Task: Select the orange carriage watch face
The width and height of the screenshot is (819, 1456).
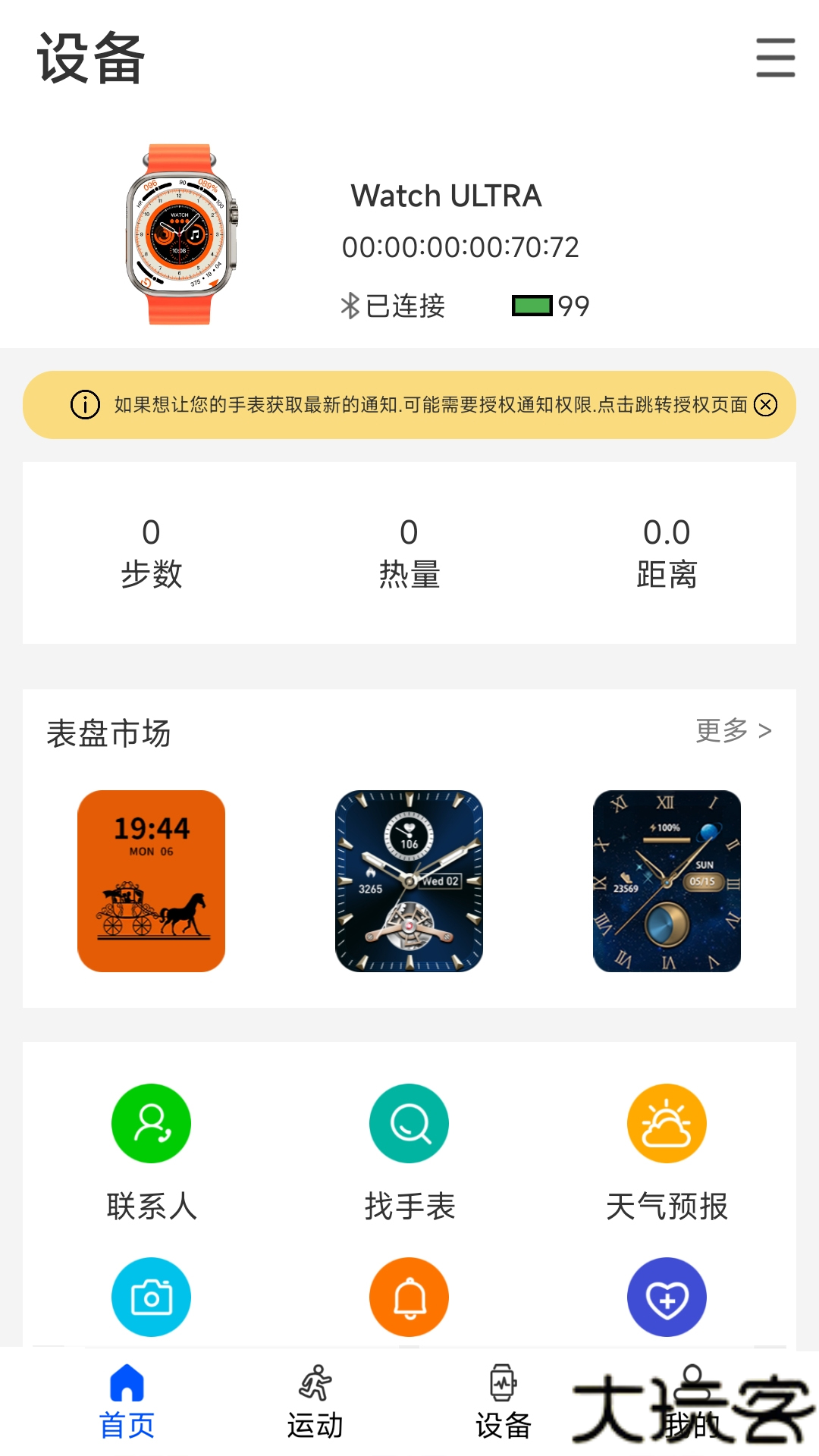Action: tap(152, 880)
